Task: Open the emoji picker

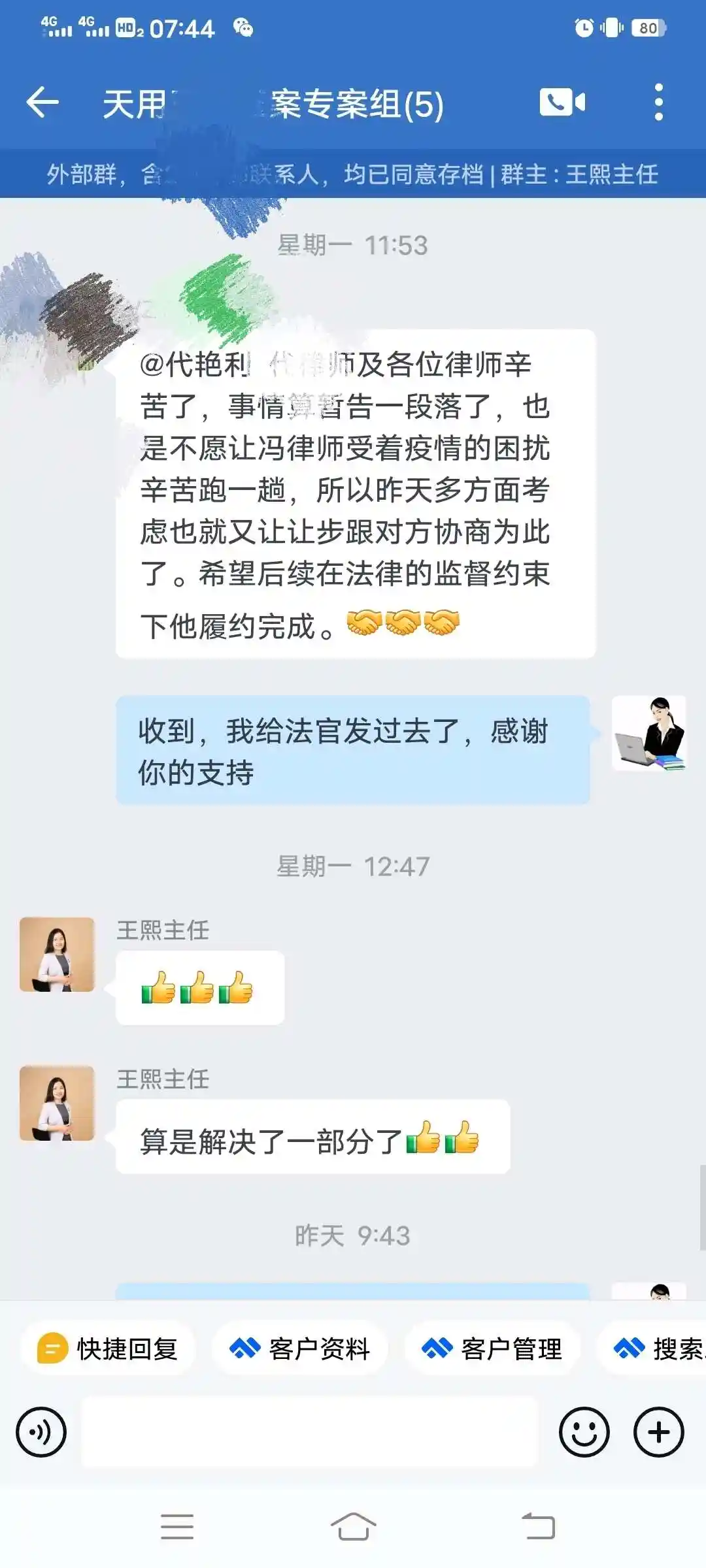Action: [584, 1433]
